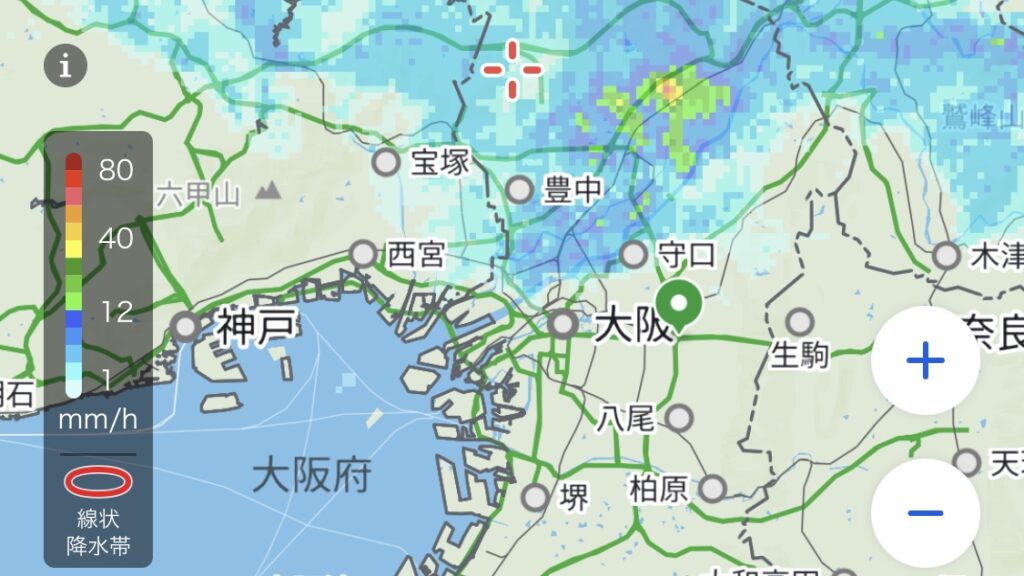Screen dimensions: 1024x576
Task: Open the info icon for the map
Action: [x=66, y=67]
